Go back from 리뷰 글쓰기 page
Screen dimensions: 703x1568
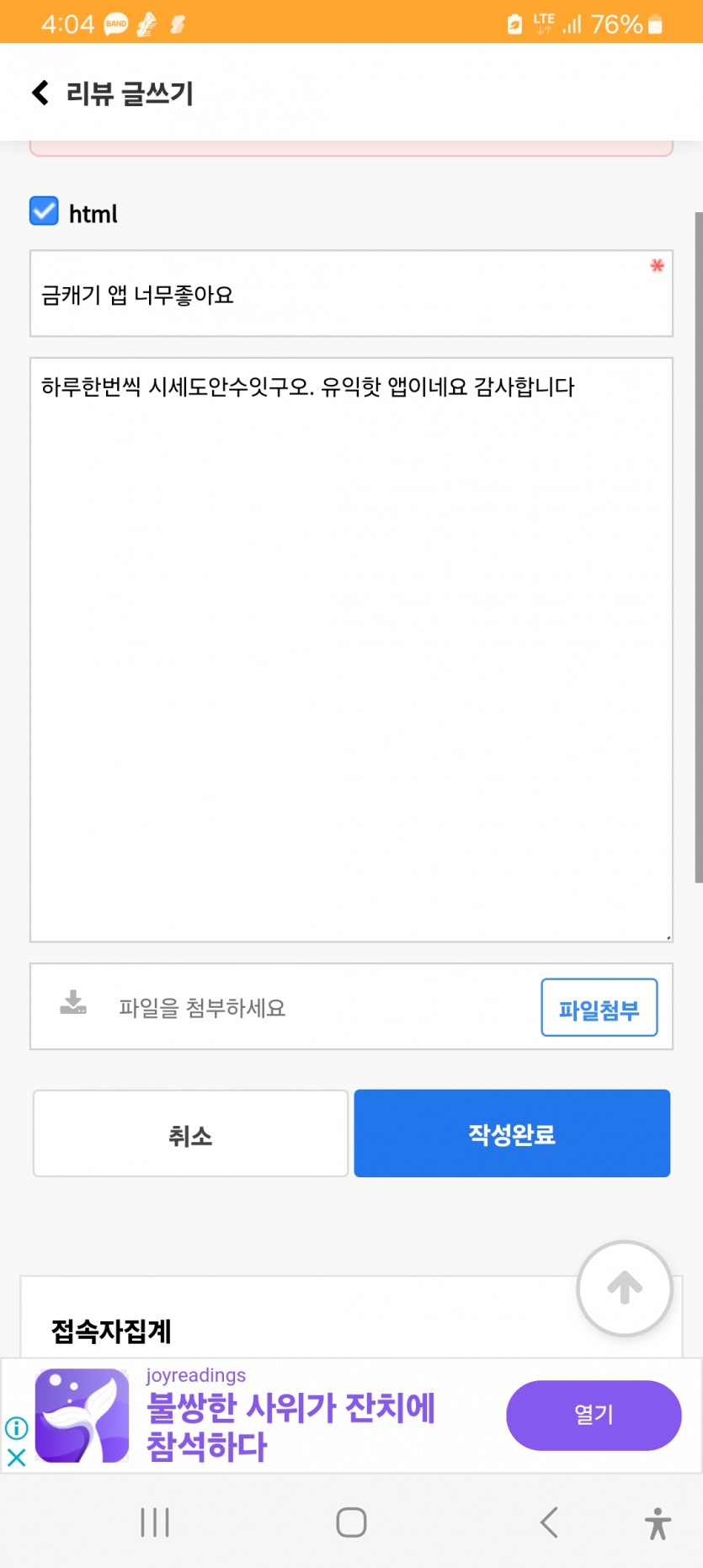(x=40, y=92)
